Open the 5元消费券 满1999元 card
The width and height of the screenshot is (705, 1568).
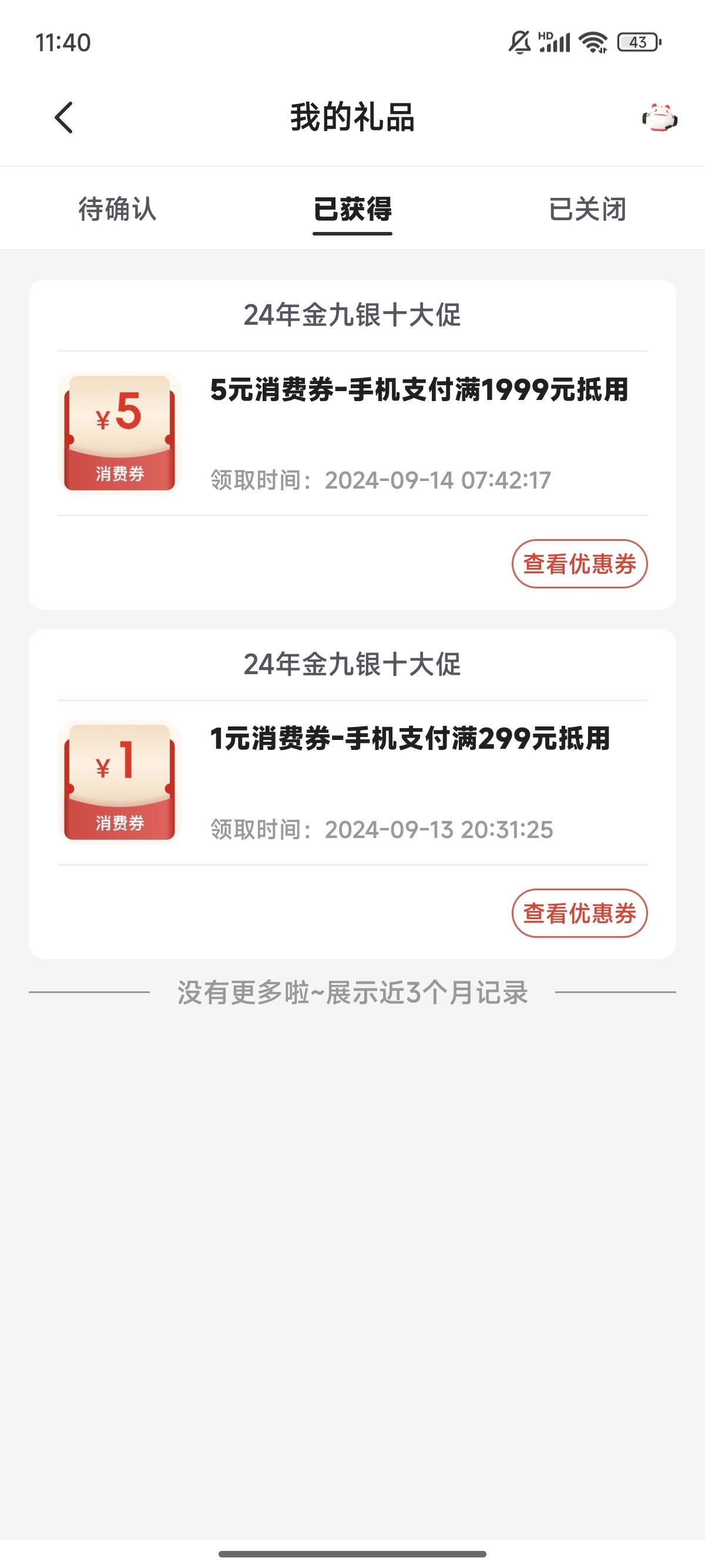point(352,433)
